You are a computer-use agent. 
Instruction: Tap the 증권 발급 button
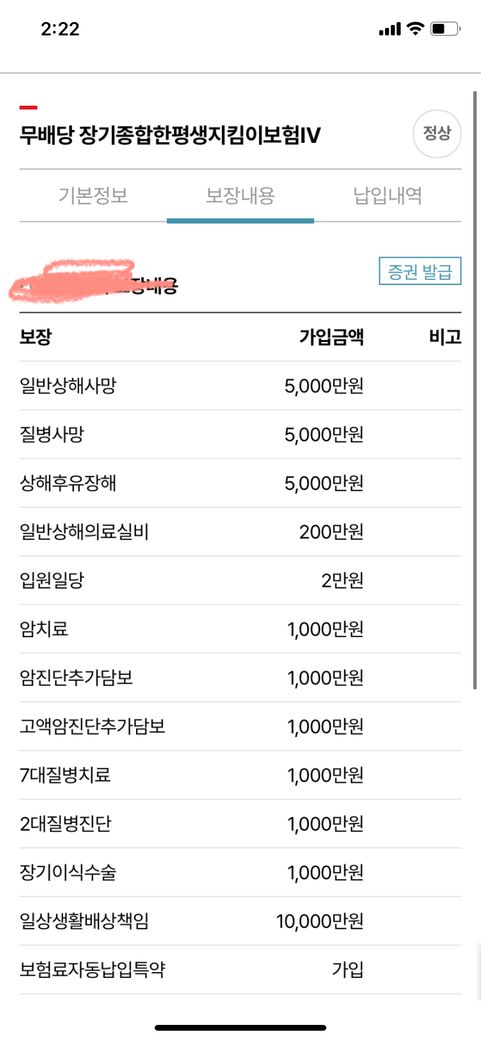click(x=420, y=273)
